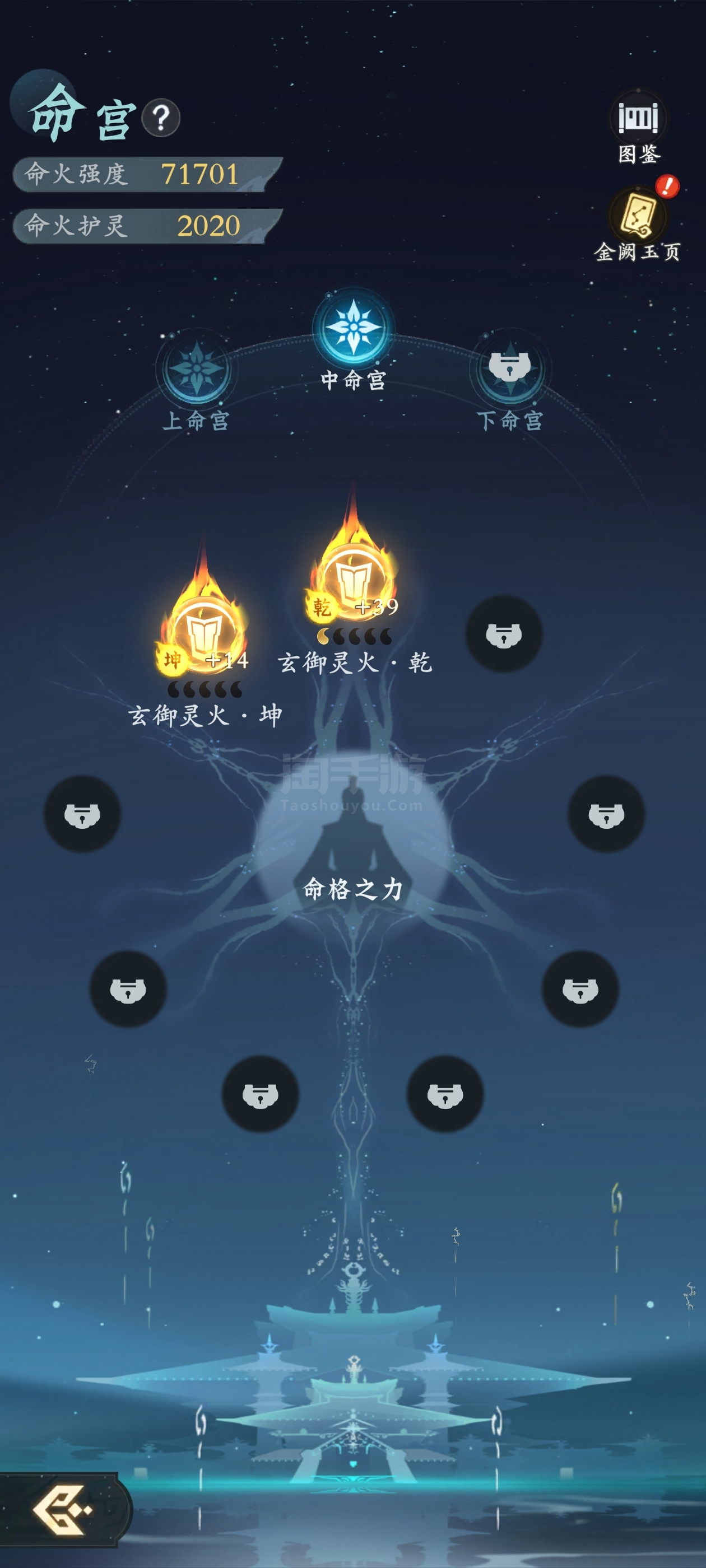Open the question mark help next to 命宫
The image size is (706, 1568).
pos(161,118)
